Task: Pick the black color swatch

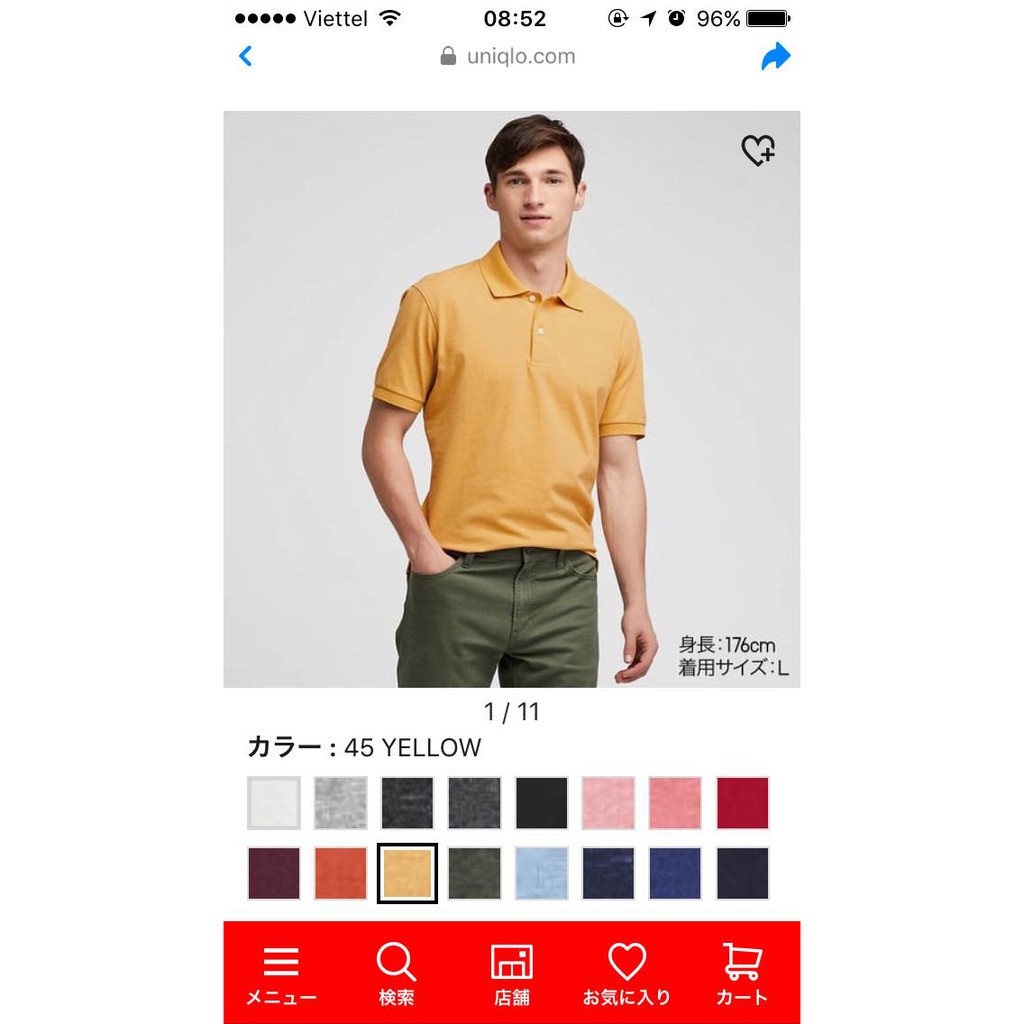Action: point(542,803)
